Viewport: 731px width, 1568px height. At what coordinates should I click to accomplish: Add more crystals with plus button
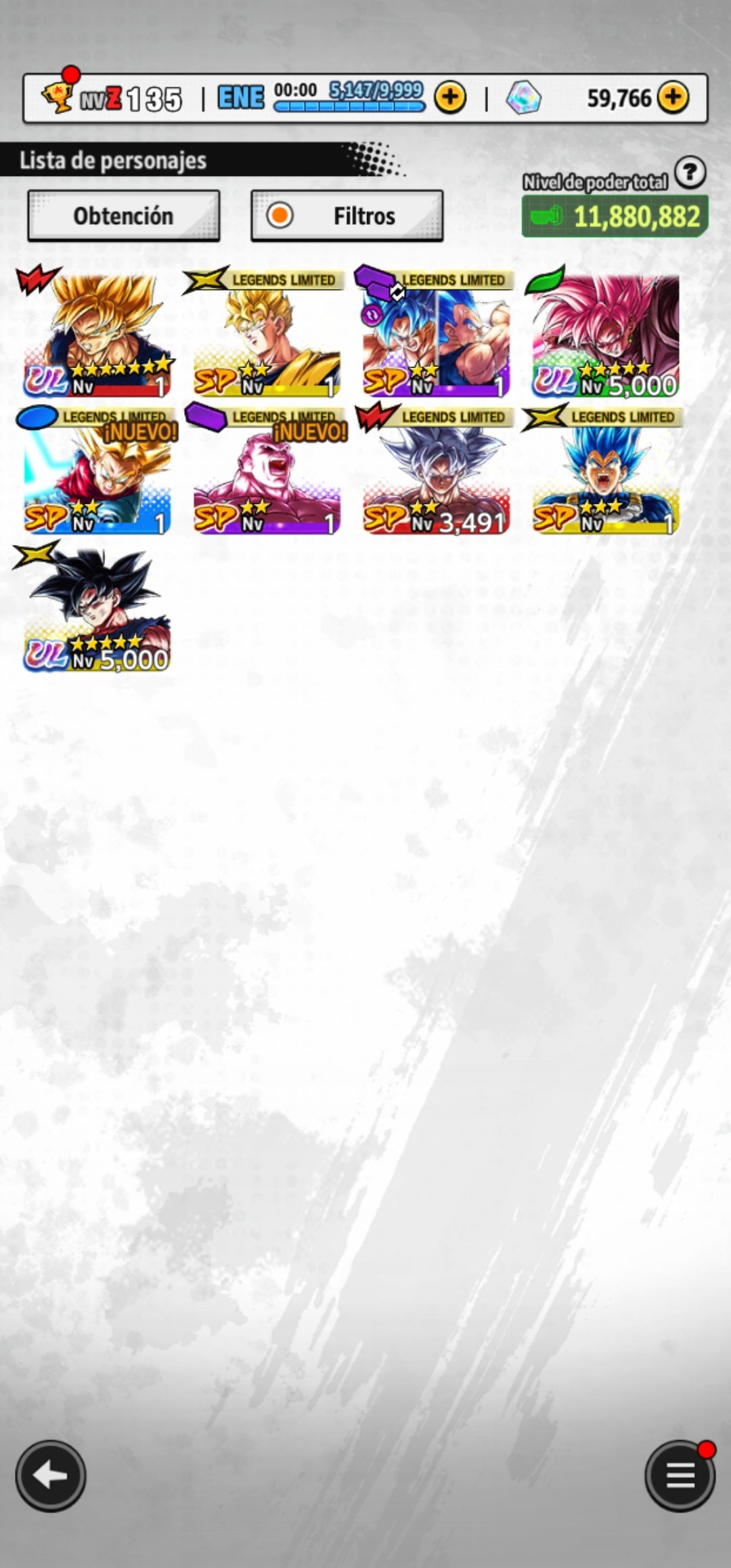coord(673,97)
